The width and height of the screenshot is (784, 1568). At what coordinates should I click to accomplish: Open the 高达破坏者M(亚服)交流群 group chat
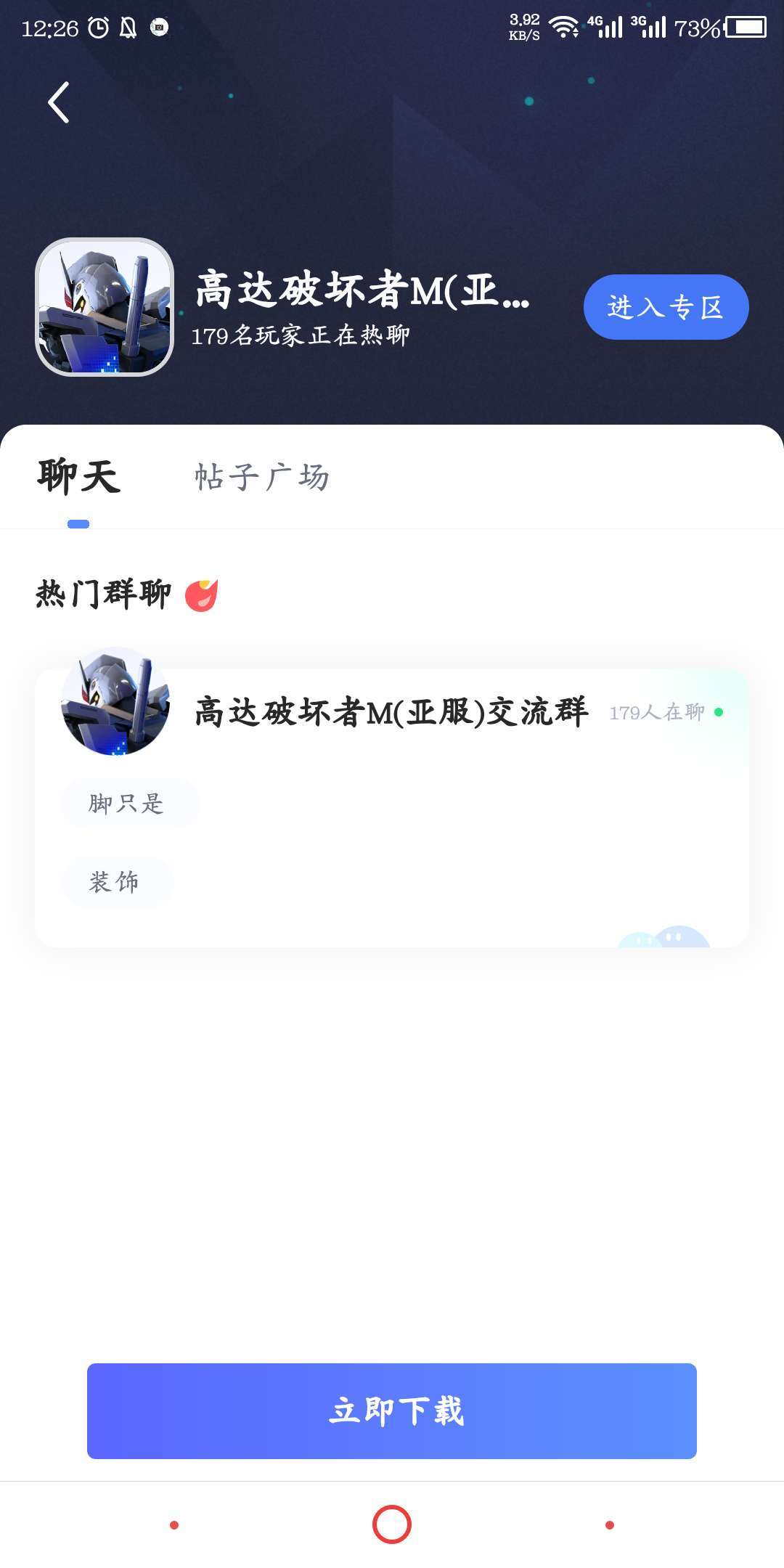click(391, 712)
